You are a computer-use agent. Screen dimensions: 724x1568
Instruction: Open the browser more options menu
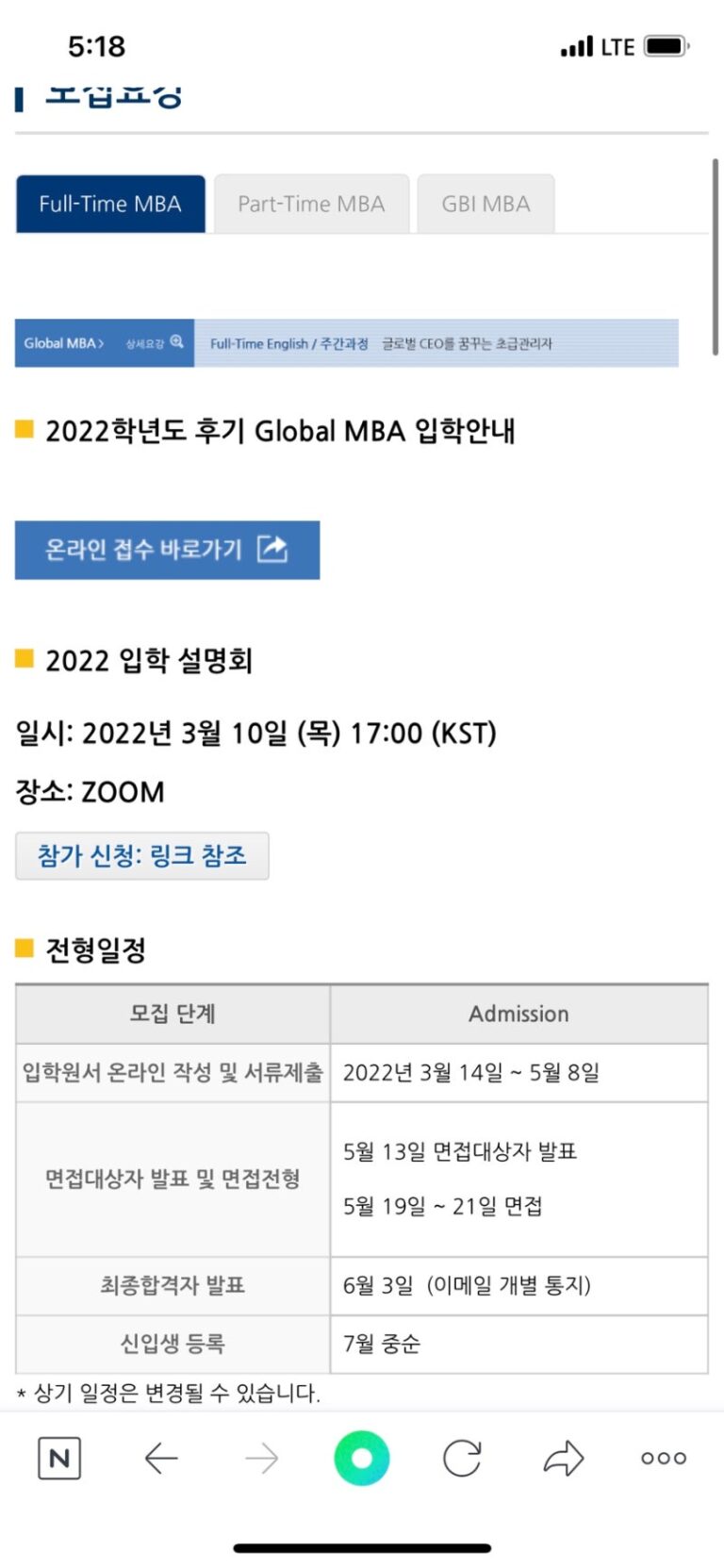664,1459
